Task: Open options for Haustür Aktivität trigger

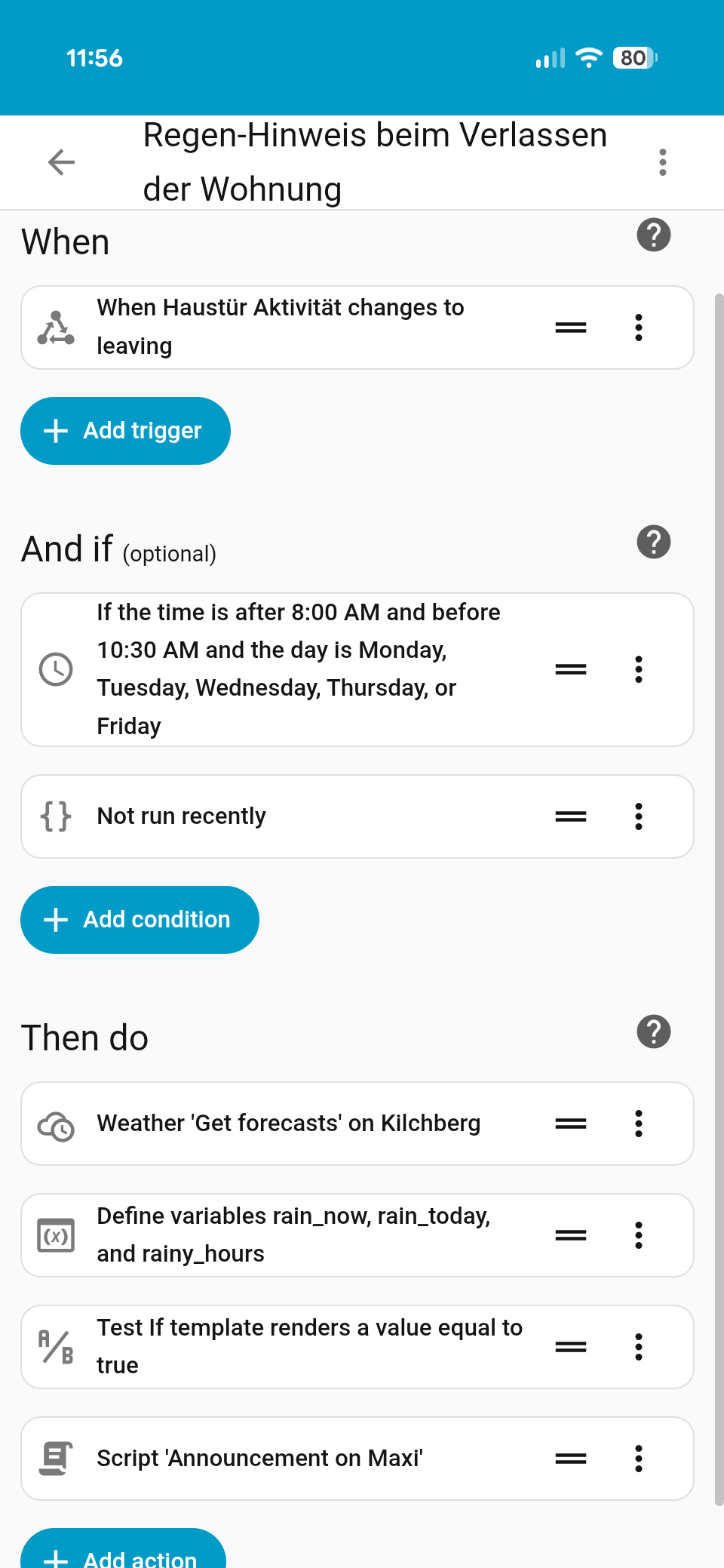Action: [638, 327]
